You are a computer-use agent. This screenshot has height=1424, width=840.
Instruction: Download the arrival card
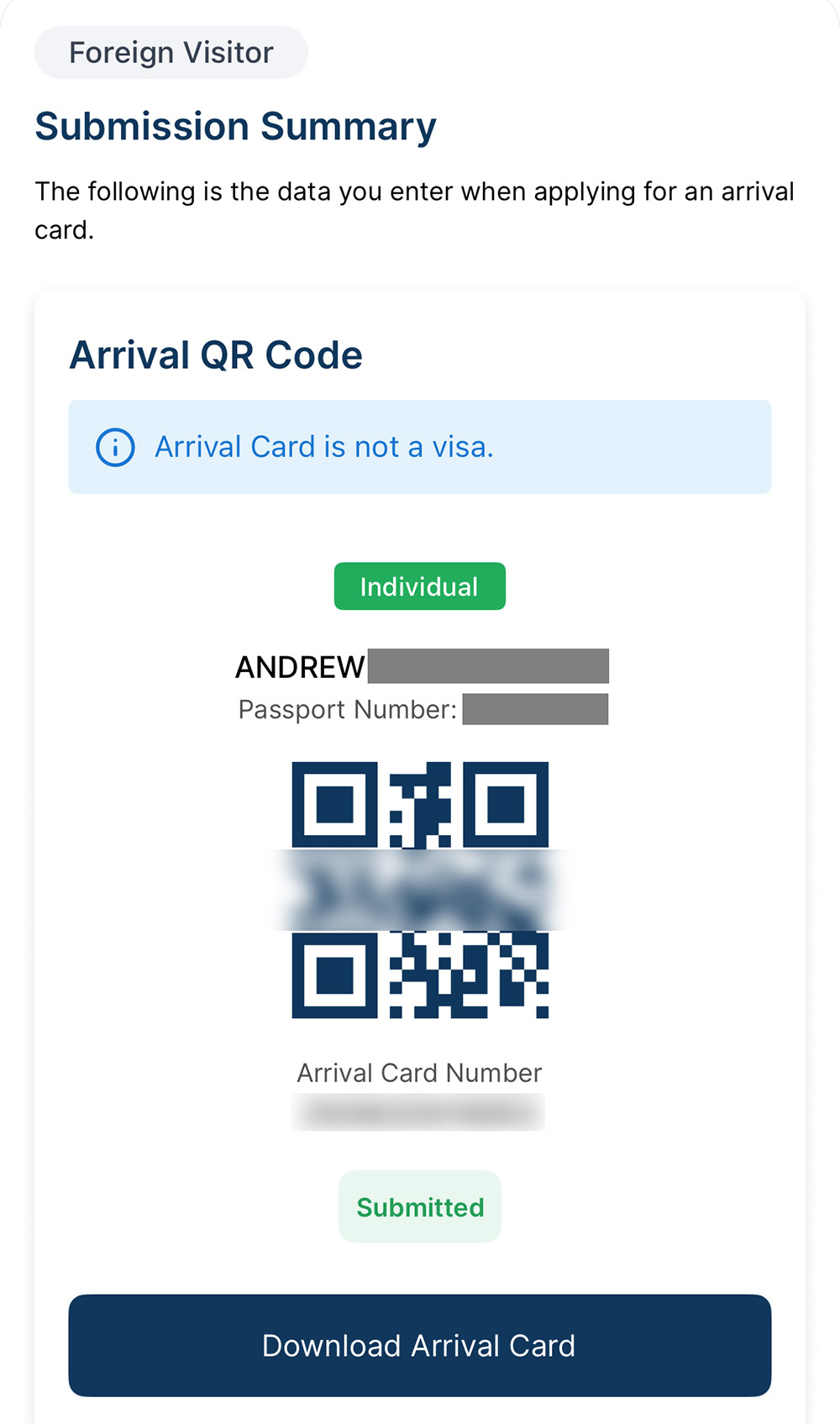point(419,1345)
